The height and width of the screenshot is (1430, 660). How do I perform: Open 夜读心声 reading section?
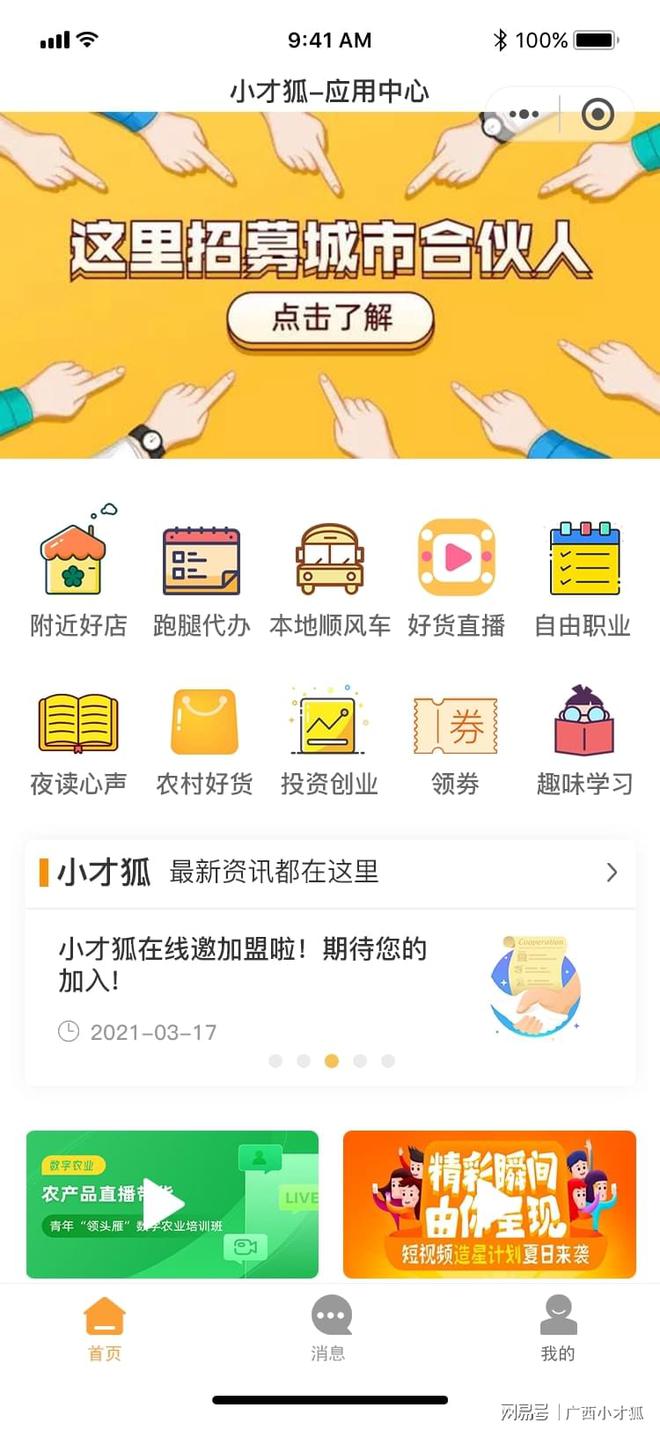click(78, 738)
